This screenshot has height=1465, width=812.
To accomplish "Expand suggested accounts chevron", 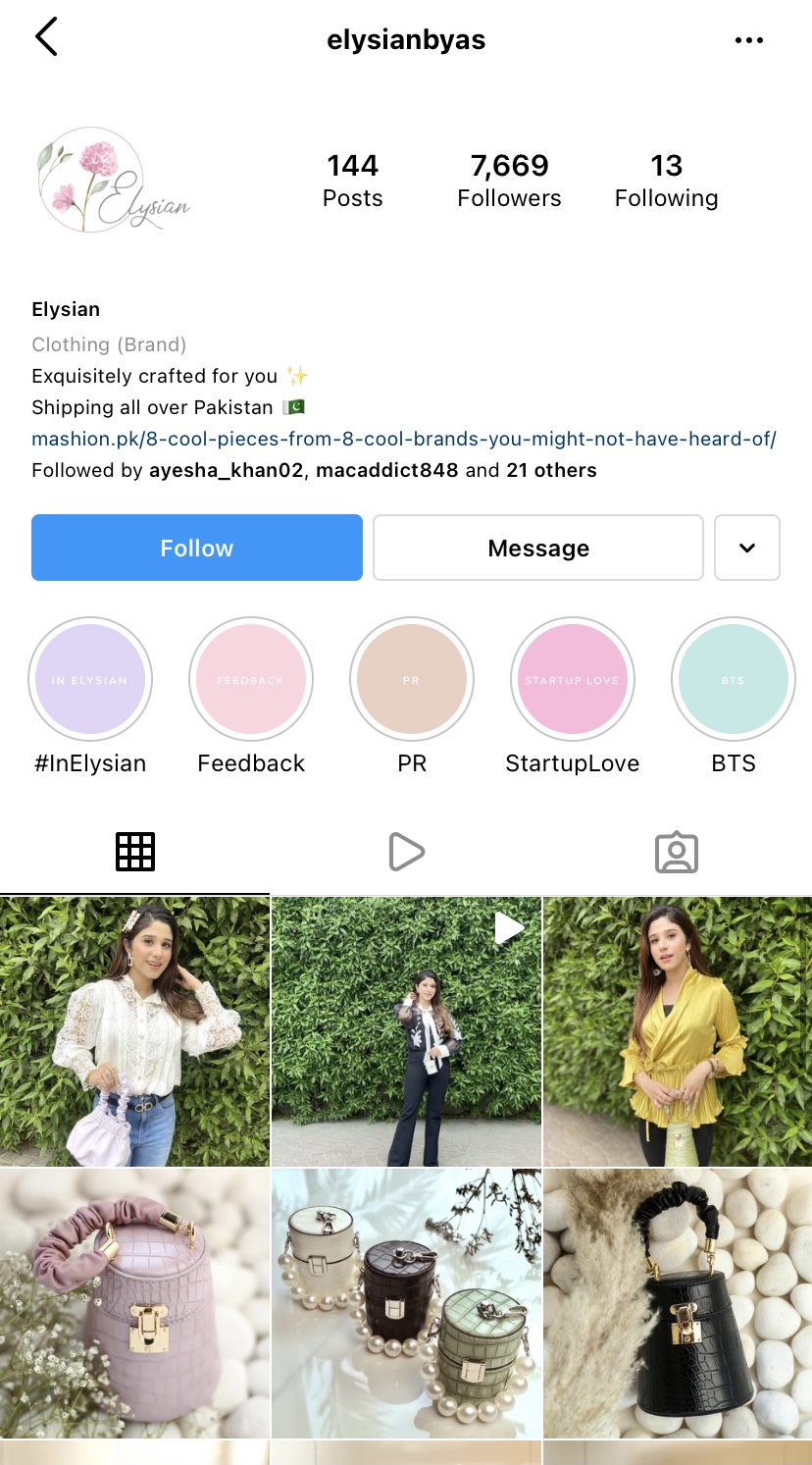I will pyautogui.click(x=747, y=548).
